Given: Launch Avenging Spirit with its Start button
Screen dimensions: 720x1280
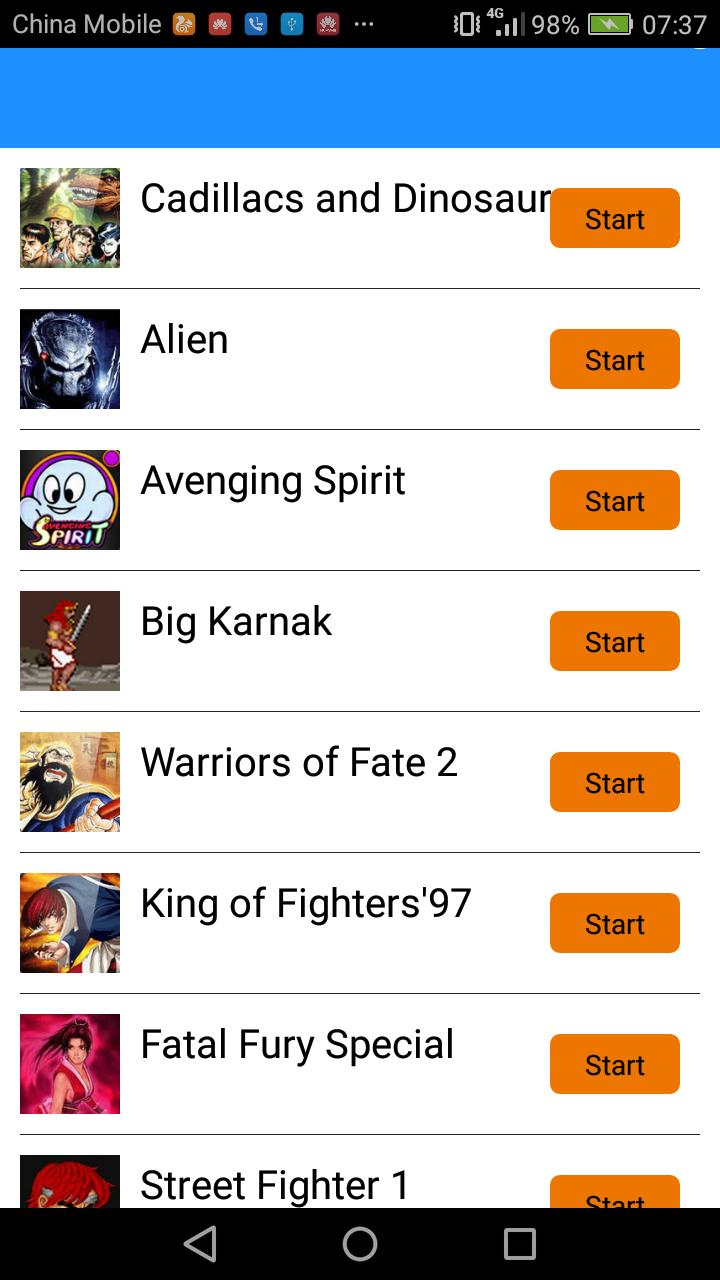Looking at the screenshot, I should [614, 500].
